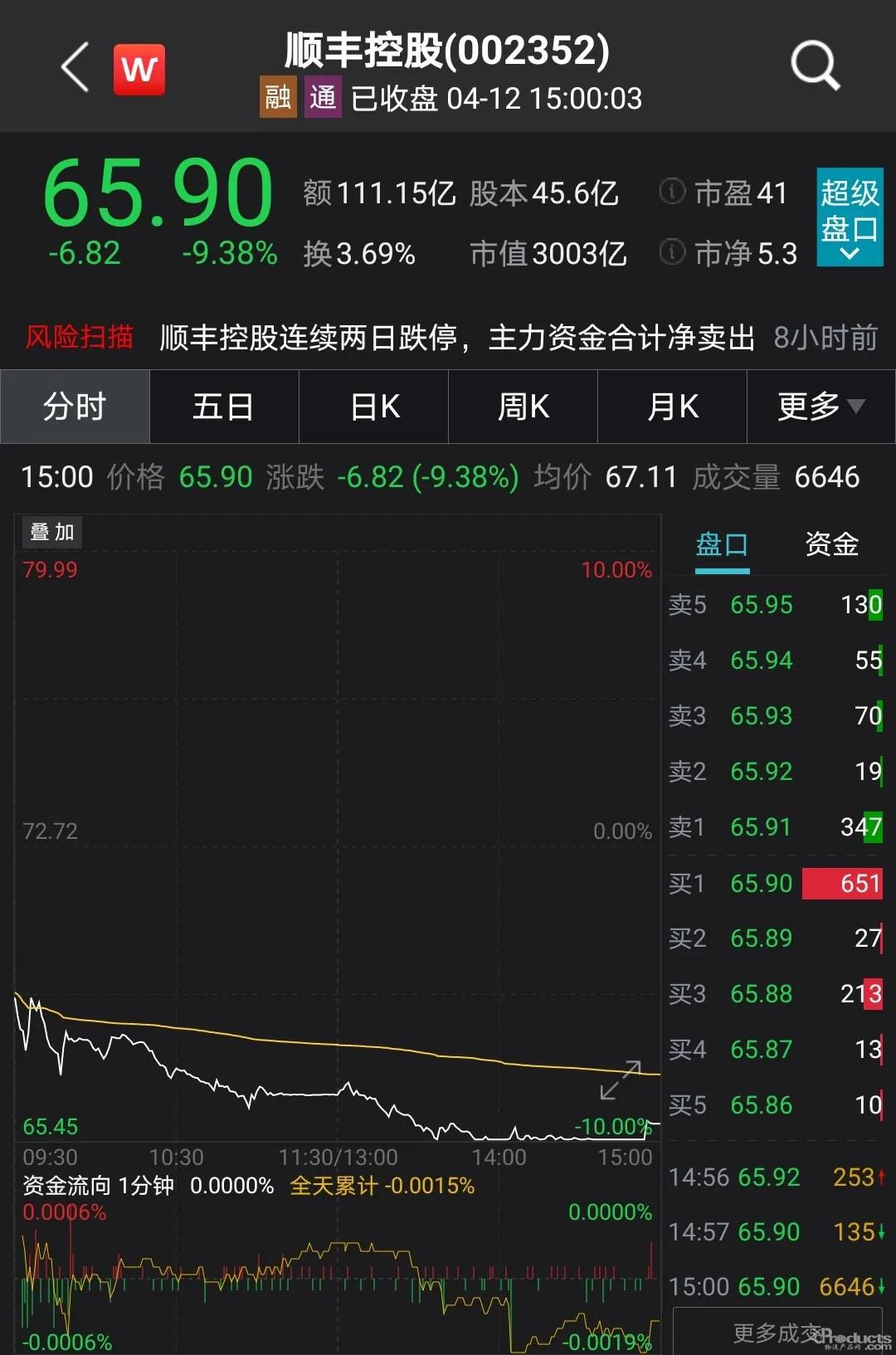The image size is (896, 1355).
Task: Switch chart view to 日K candles
Action: point(373,407)
